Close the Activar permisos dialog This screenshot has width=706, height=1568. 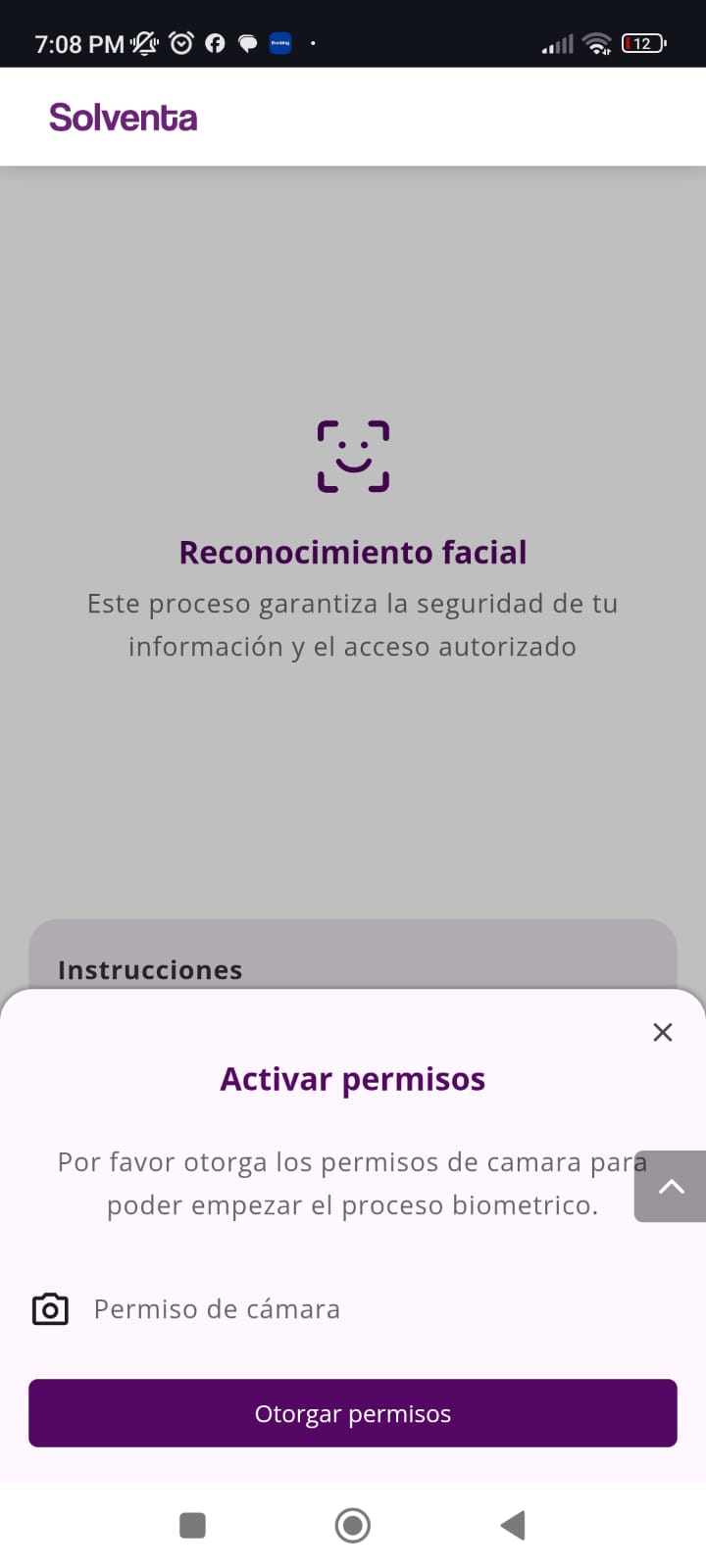point(663,1032)
